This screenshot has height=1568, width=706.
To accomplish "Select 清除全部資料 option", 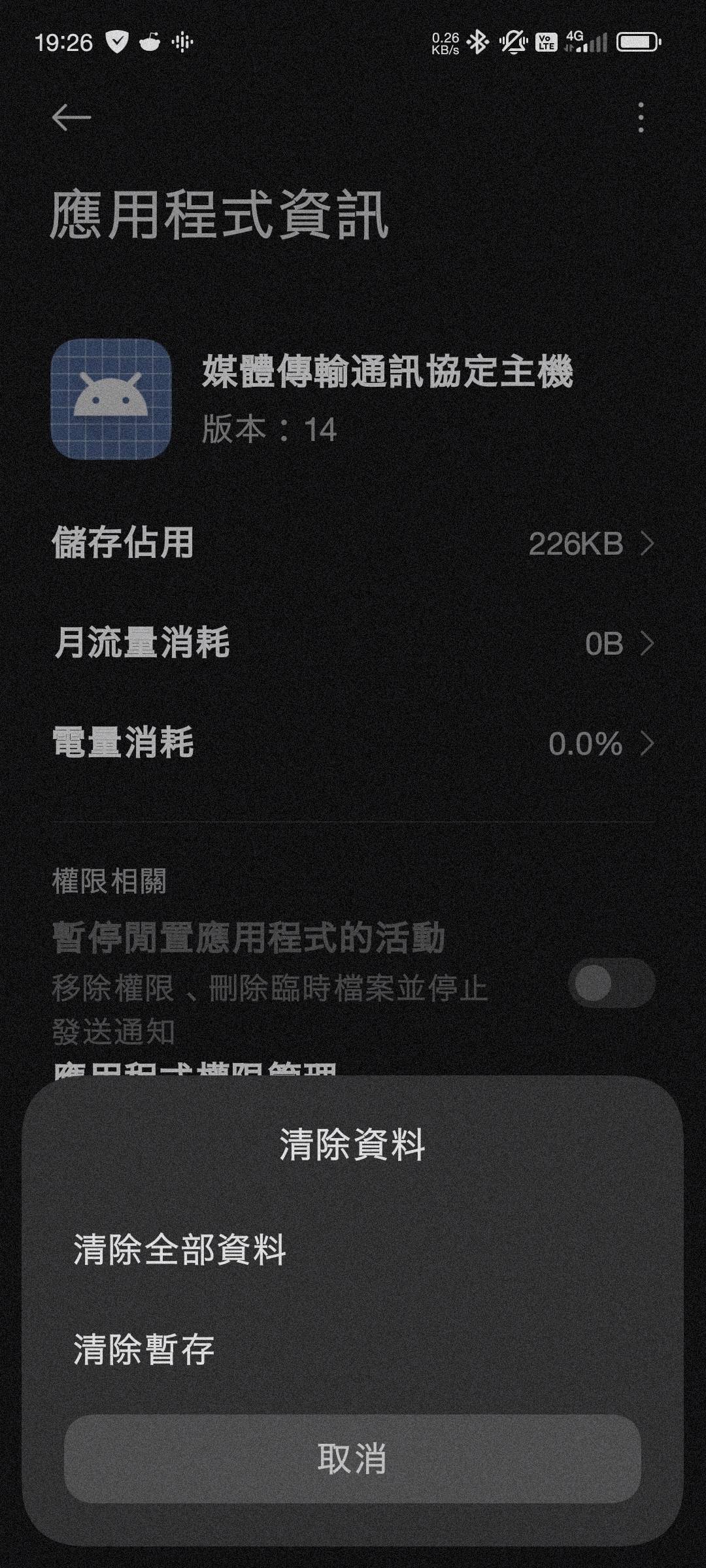I will [180, 1250].
